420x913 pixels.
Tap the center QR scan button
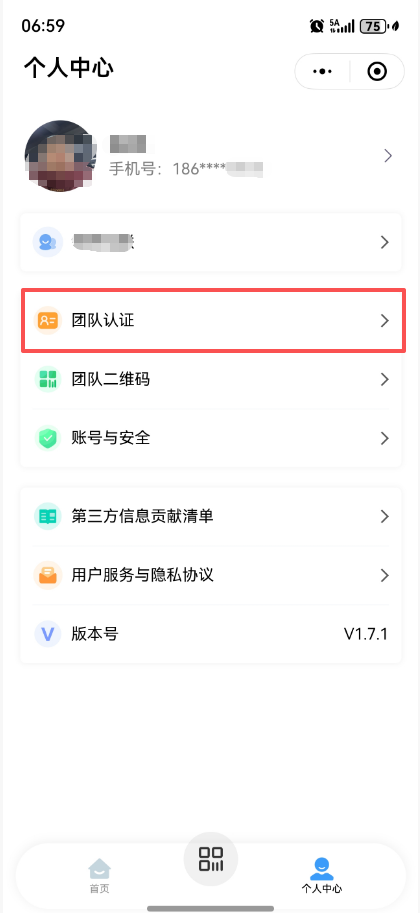pyautogui.click(x=210, y=858)
